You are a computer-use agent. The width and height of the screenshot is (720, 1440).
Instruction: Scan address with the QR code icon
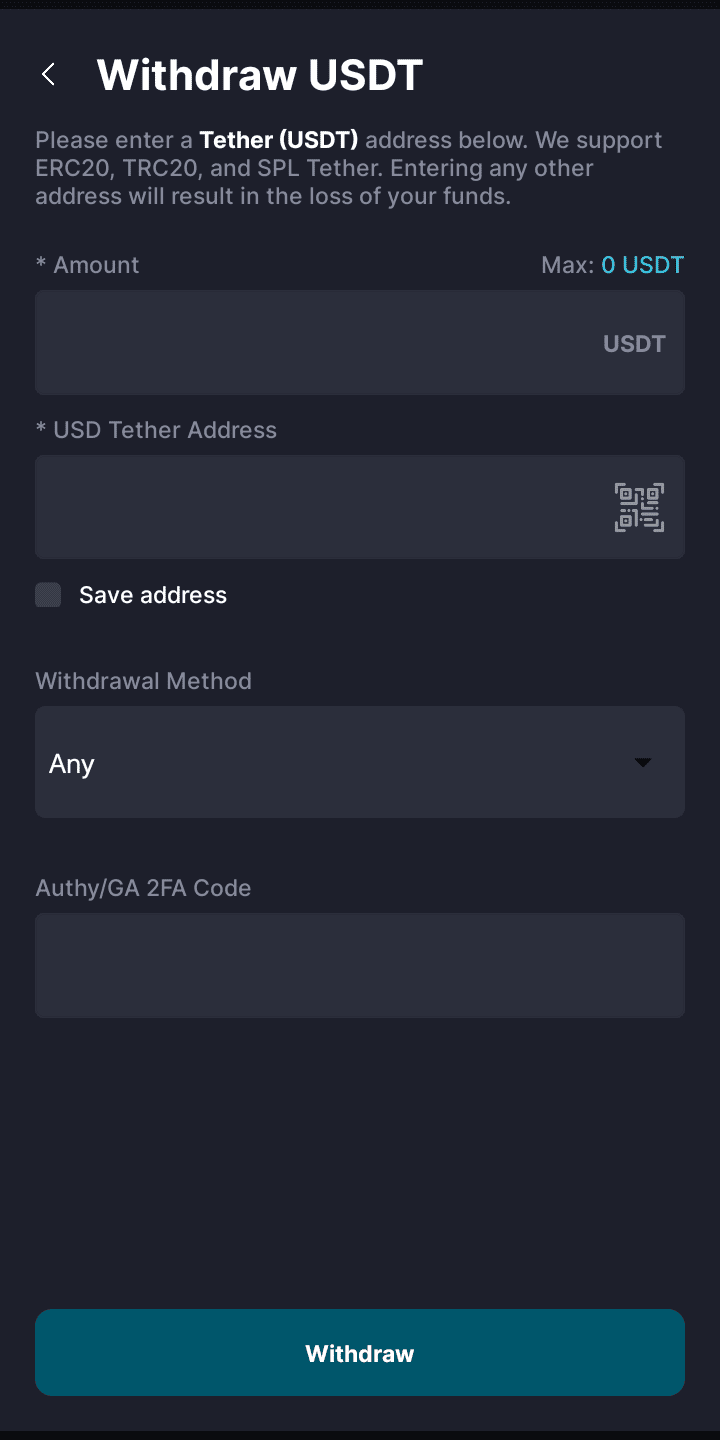[639, 507]
